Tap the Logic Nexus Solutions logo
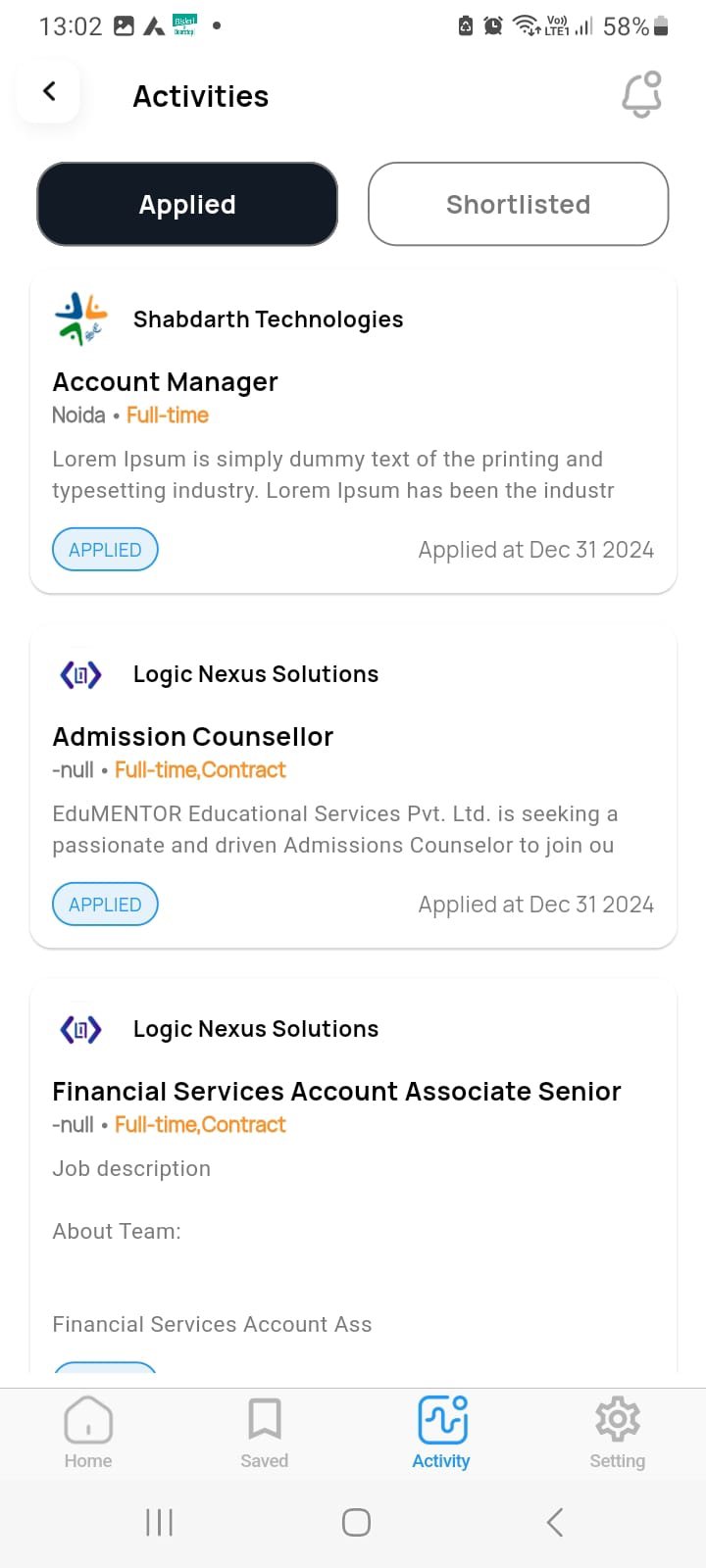 click(79, 674)
